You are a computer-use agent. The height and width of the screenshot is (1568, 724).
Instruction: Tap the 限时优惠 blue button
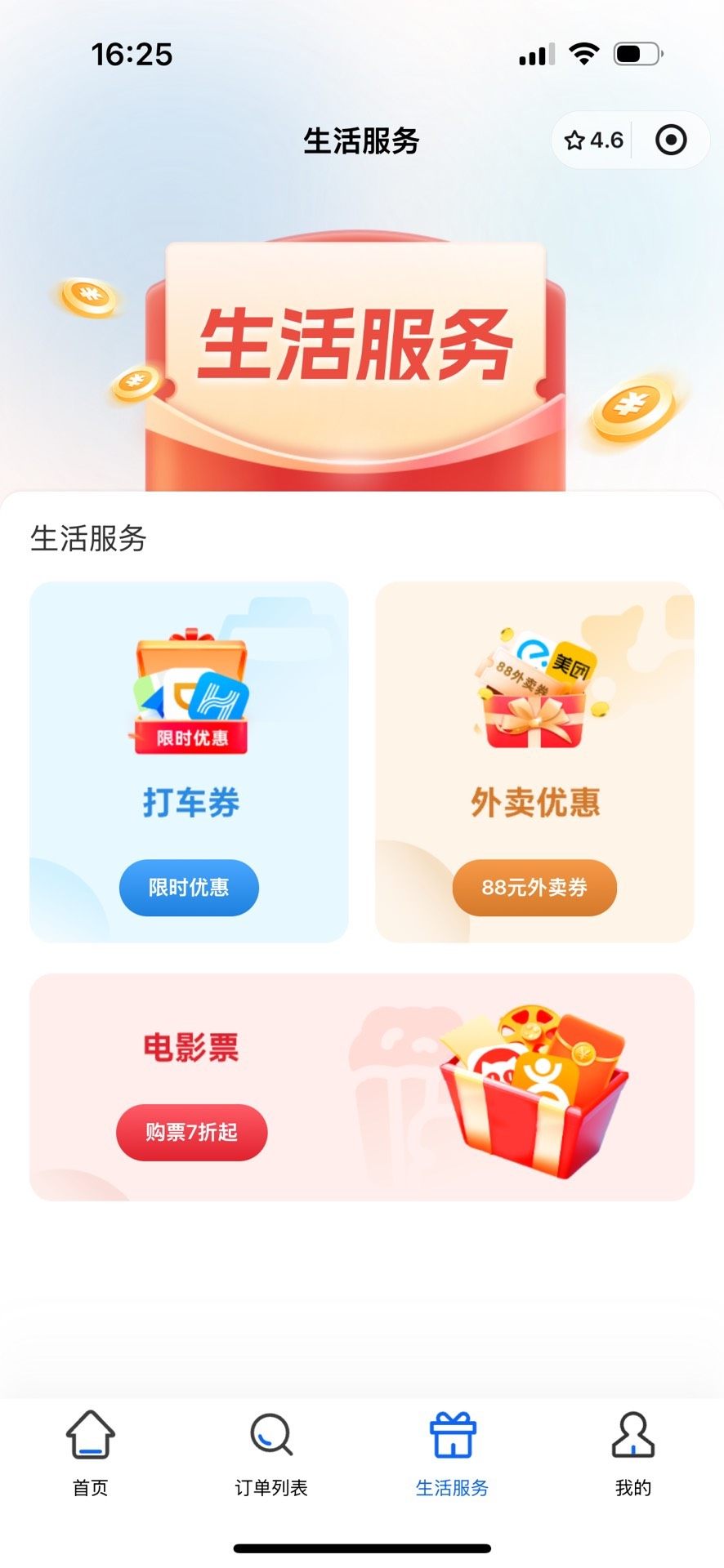click(x=189, y=888)
